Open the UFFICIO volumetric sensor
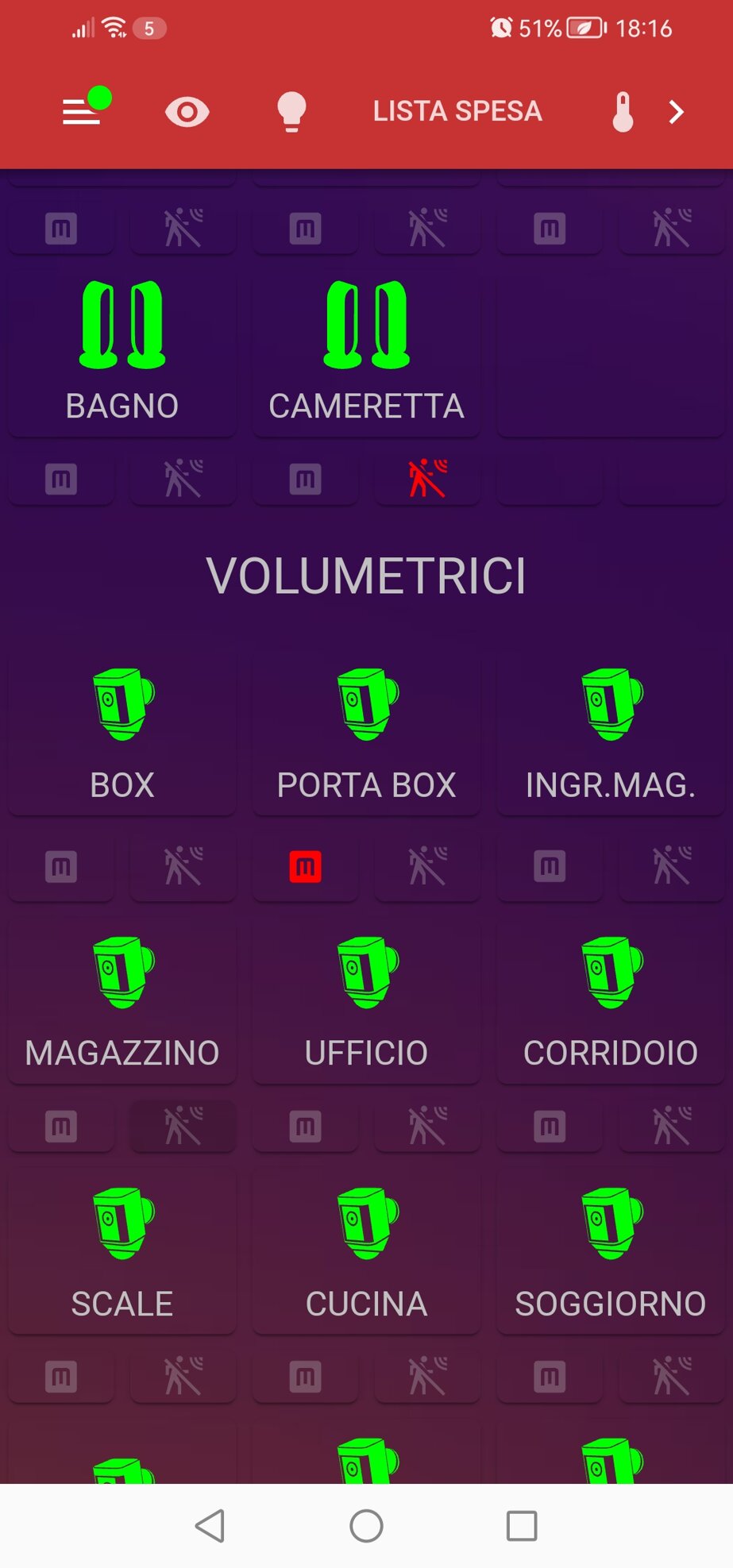733x1568 pixels. click(366, 1002)
